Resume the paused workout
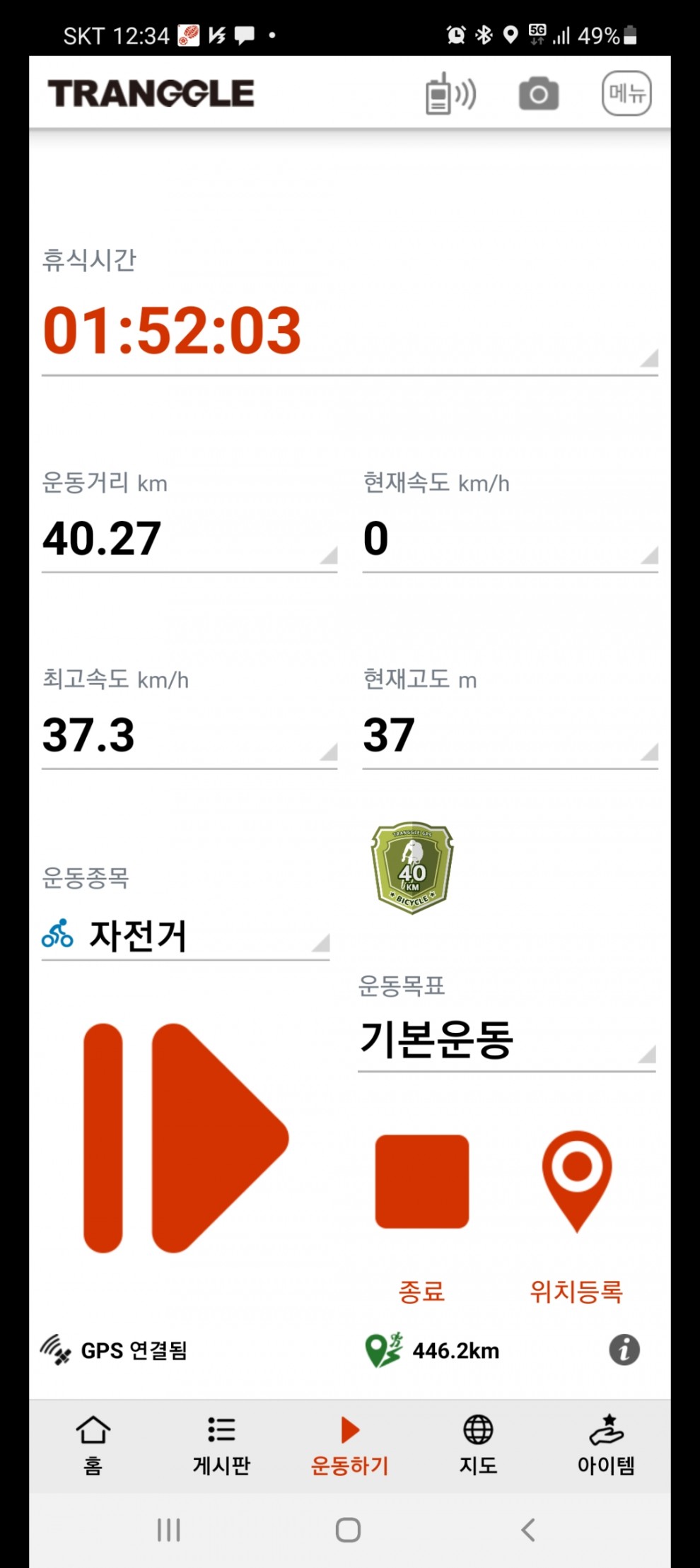This screenshot has width=700, height=1568. click(186, 1138)
